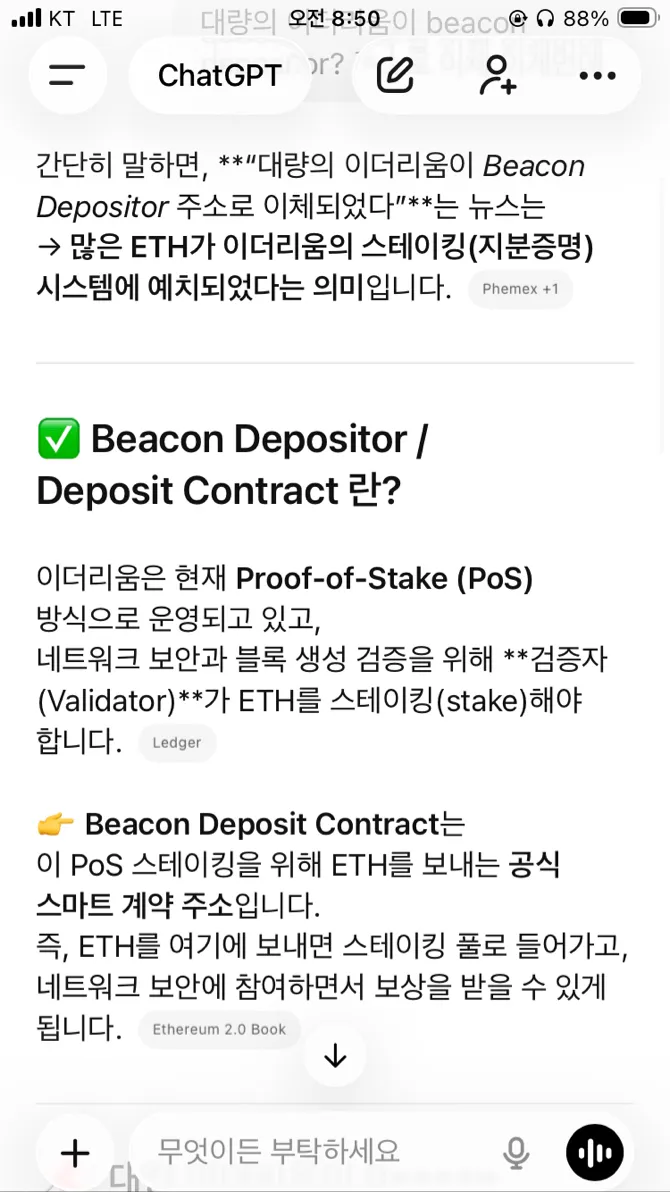The width and height of the screenshot is (670, 1192).
Task: Start a new chat with compose icon
Action: click(x=395, y=75)
